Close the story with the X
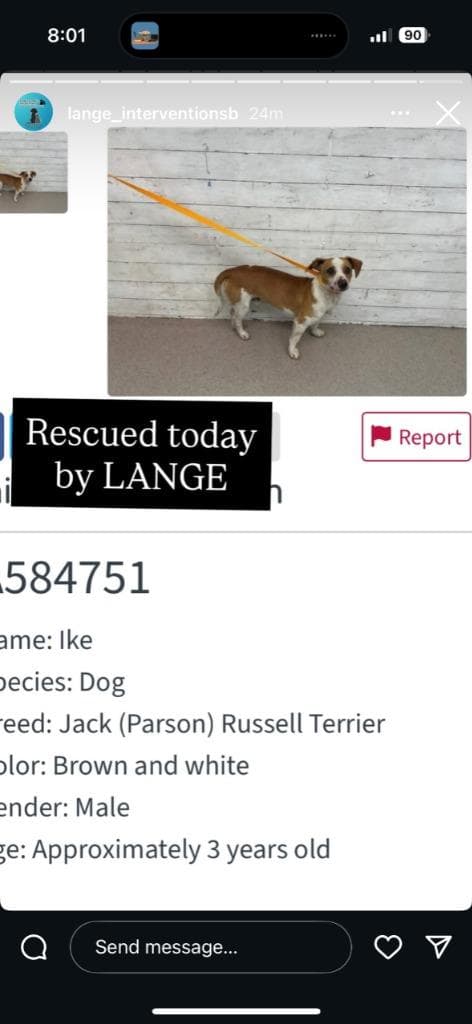The image size is (472, 1024). [448, 114]
